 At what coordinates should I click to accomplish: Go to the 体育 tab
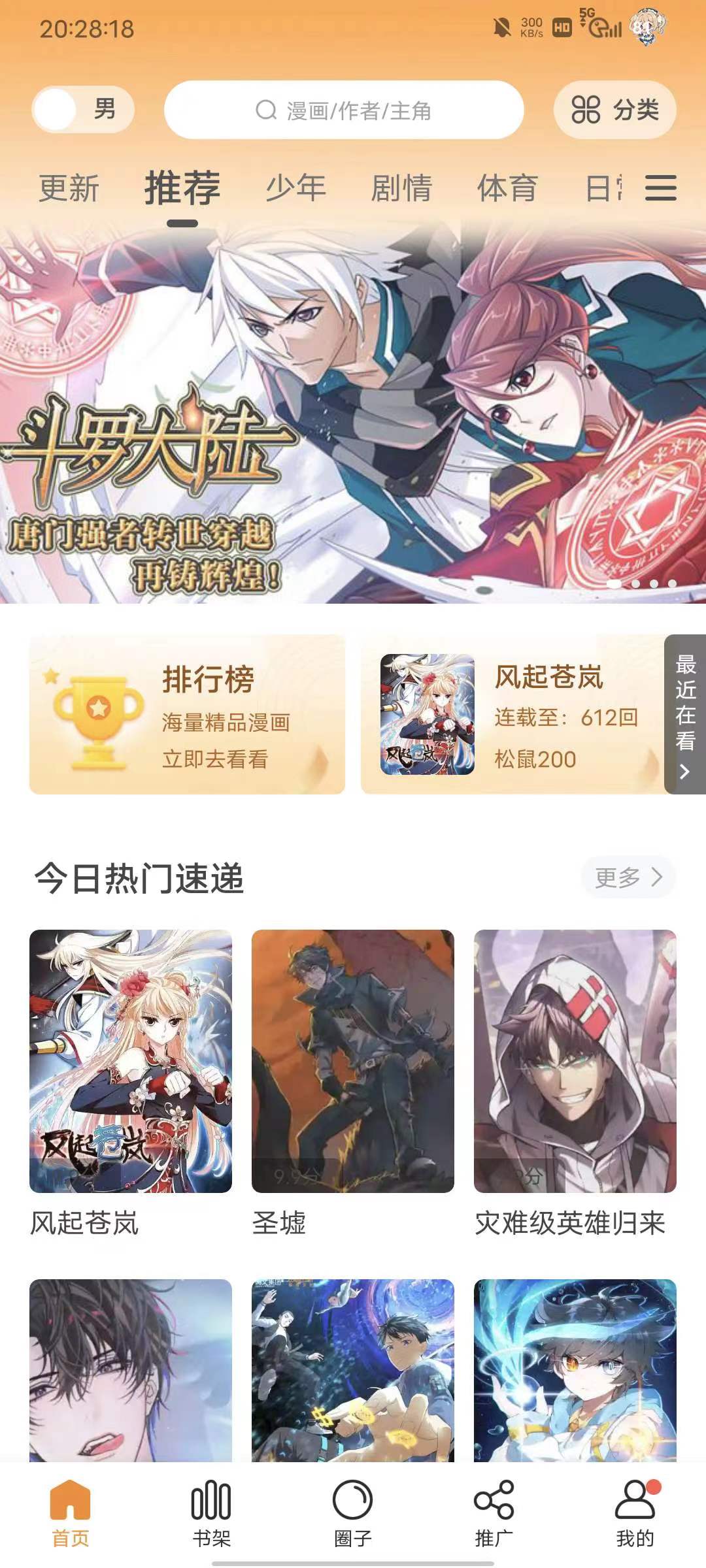[507, 189]
